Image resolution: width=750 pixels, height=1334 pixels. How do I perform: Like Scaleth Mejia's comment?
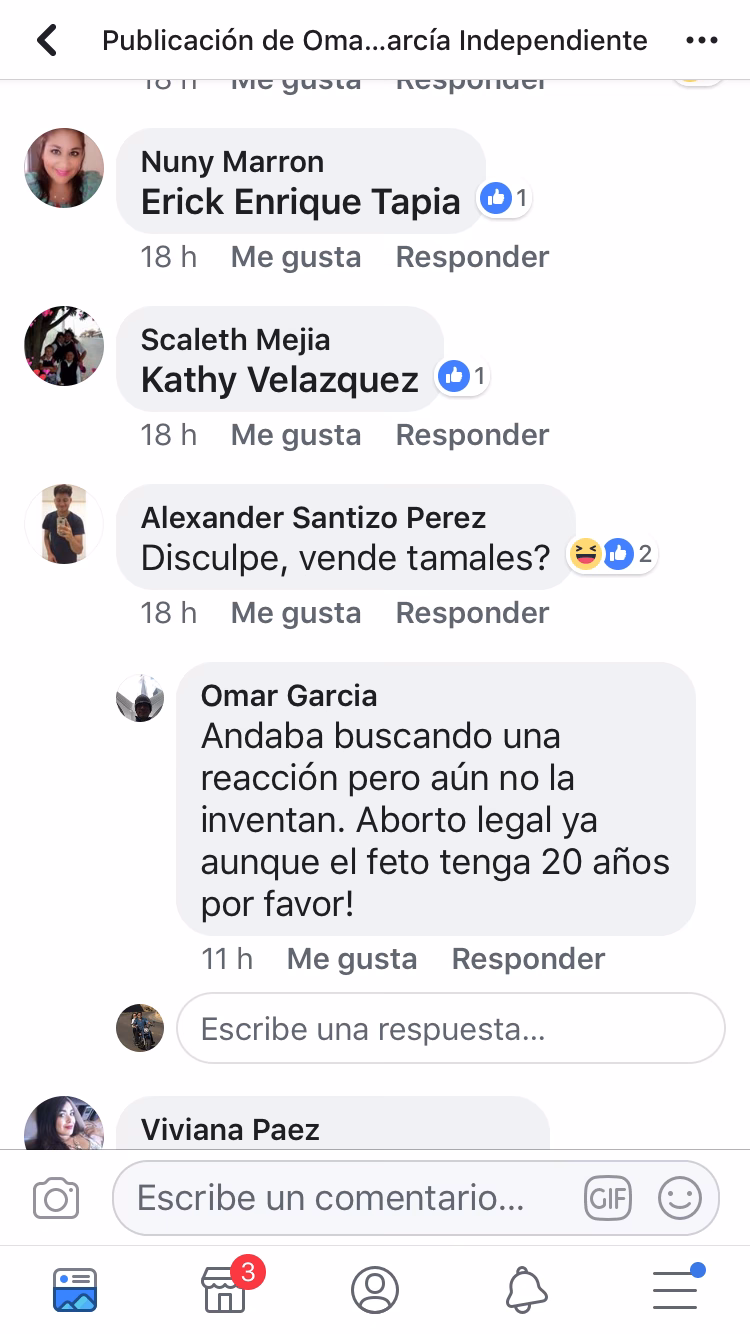click(295, 435)
